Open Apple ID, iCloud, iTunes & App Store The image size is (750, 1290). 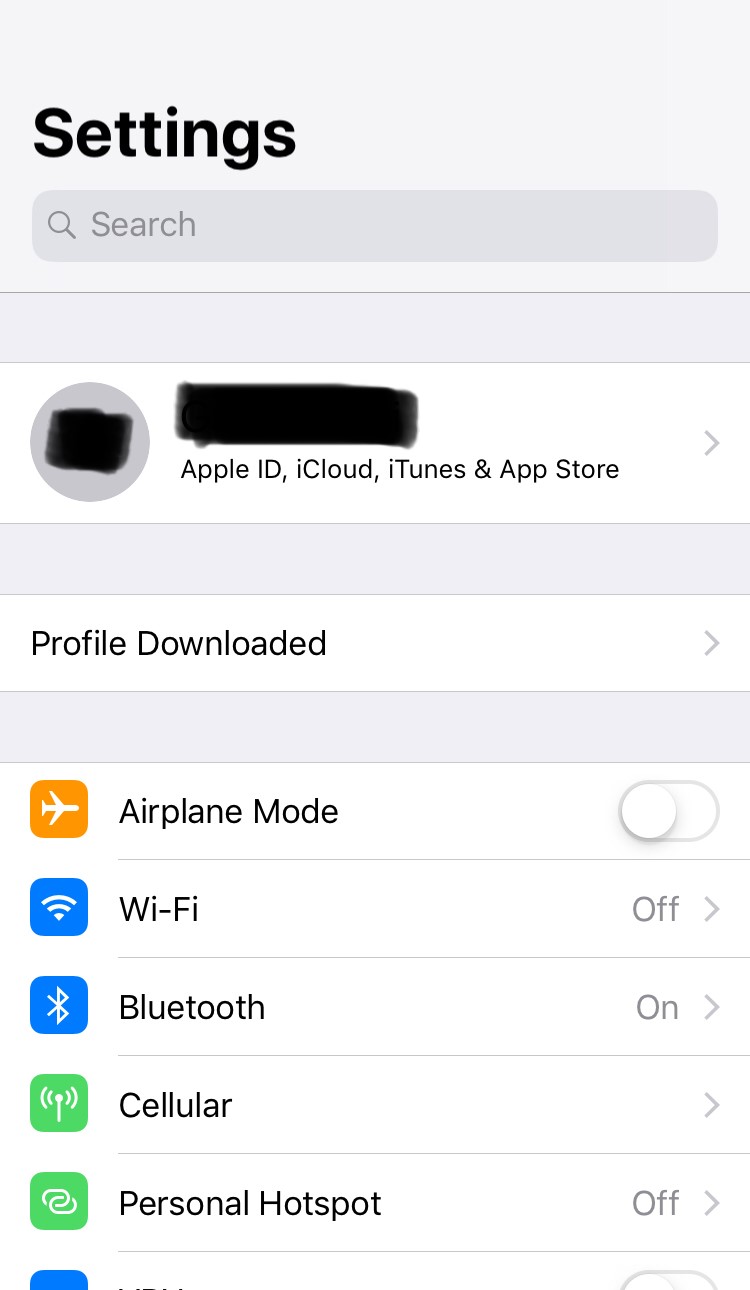[x=400, y=443]
